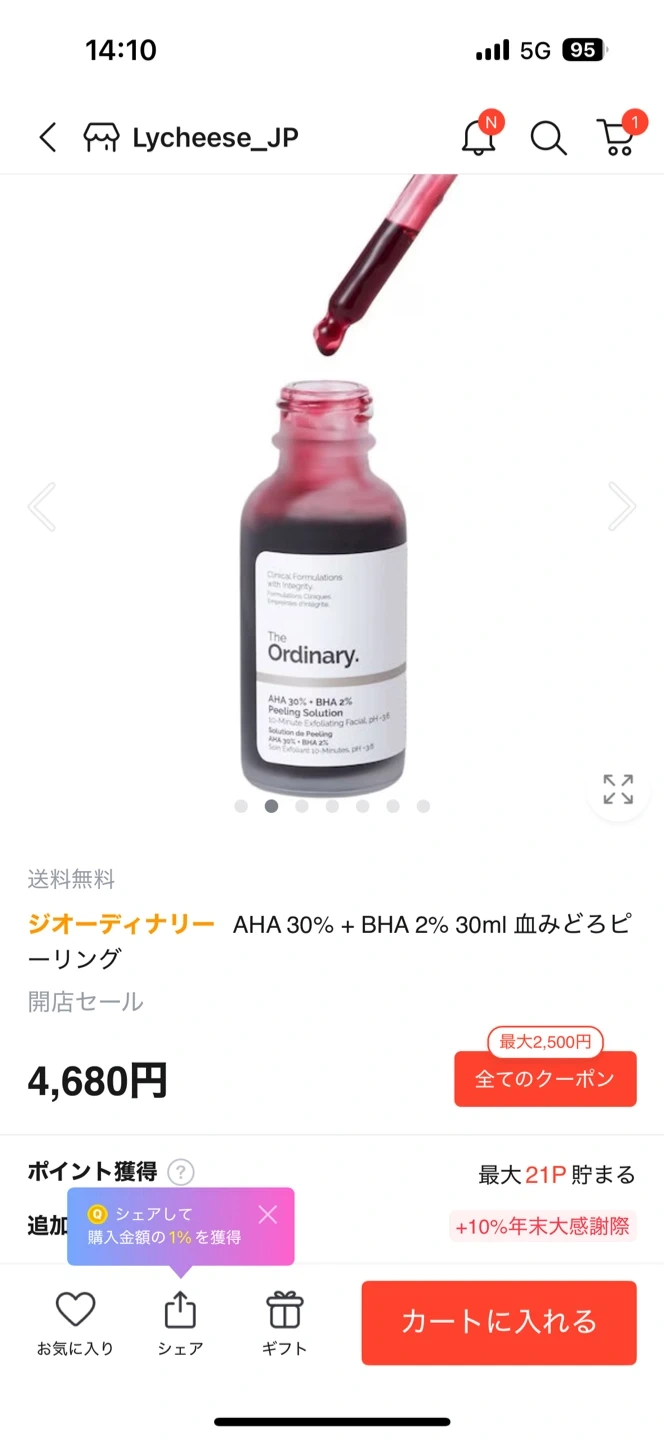The image size is (664, 1440).
Task: Open the notifications bell
Action: click(x=479, y=137)
